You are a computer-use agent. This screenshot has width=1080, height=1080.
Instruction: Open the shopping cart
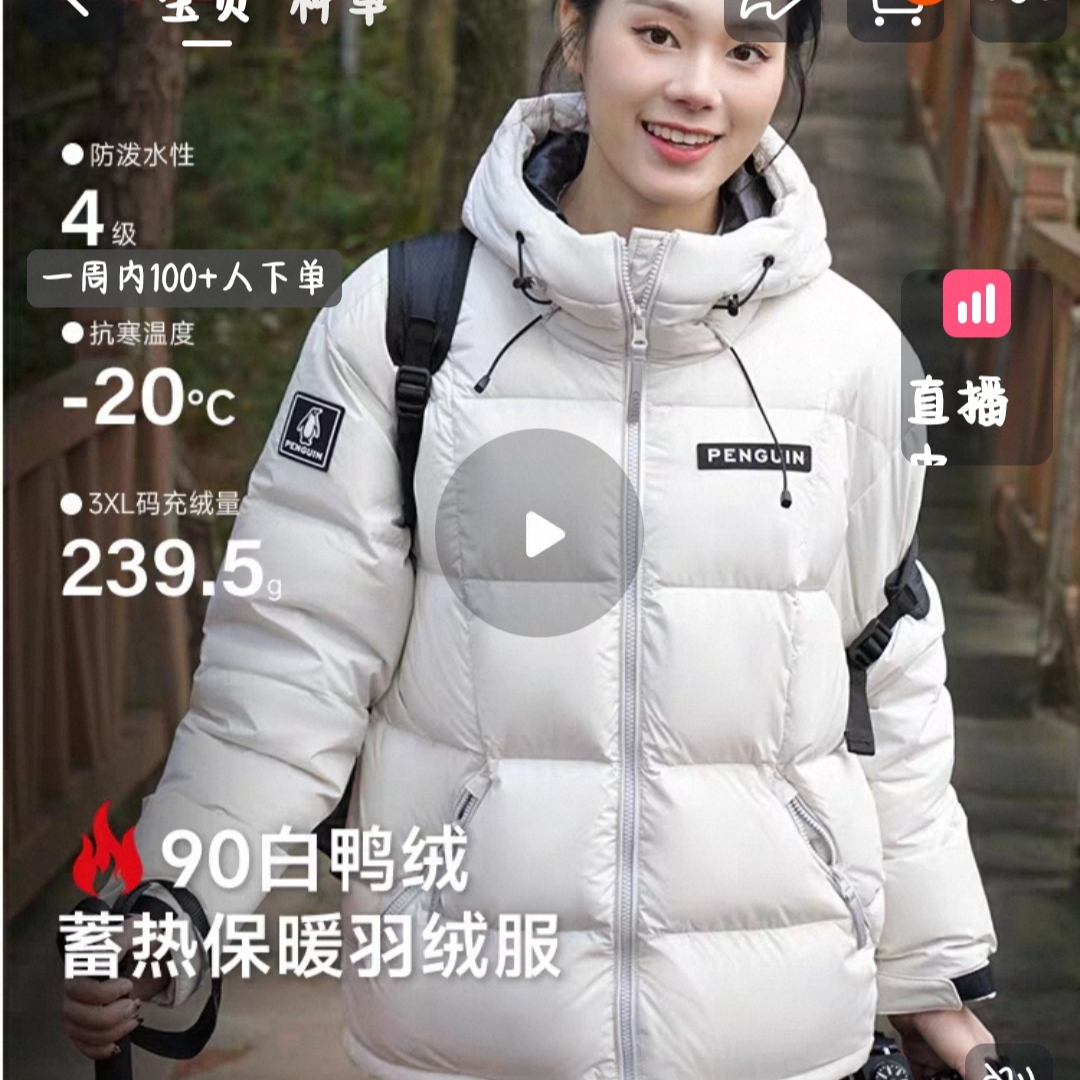coord(894,13)
